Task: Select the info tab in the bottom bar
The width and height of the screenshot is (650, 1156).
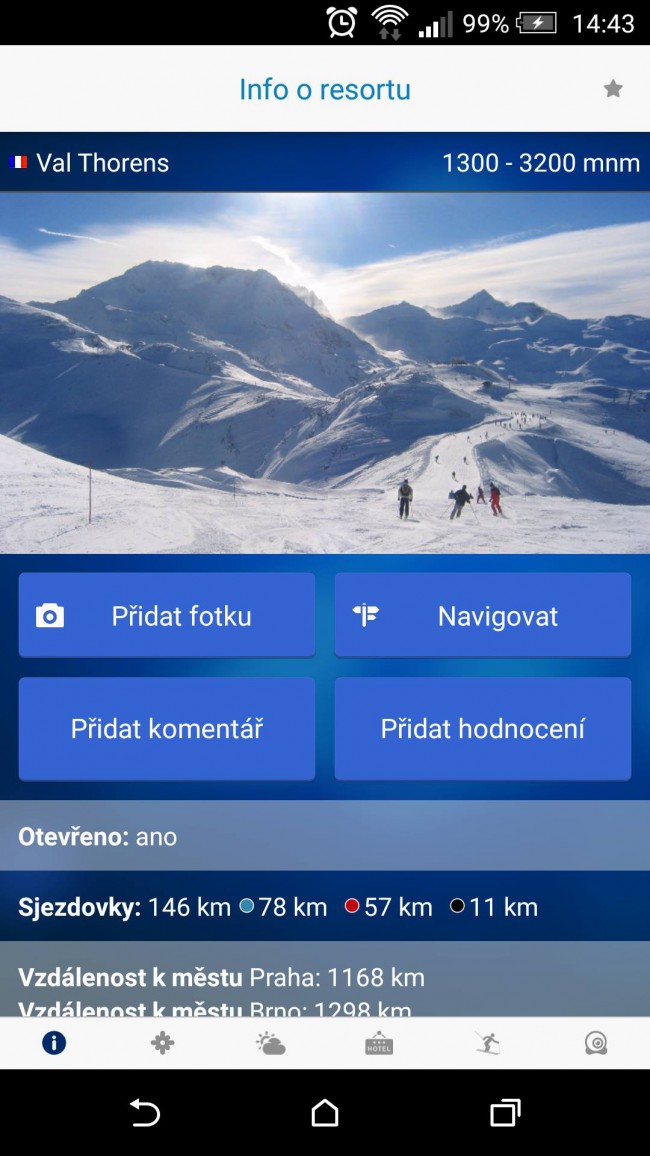Action: pyautogui.click(x=54, y=1043)
